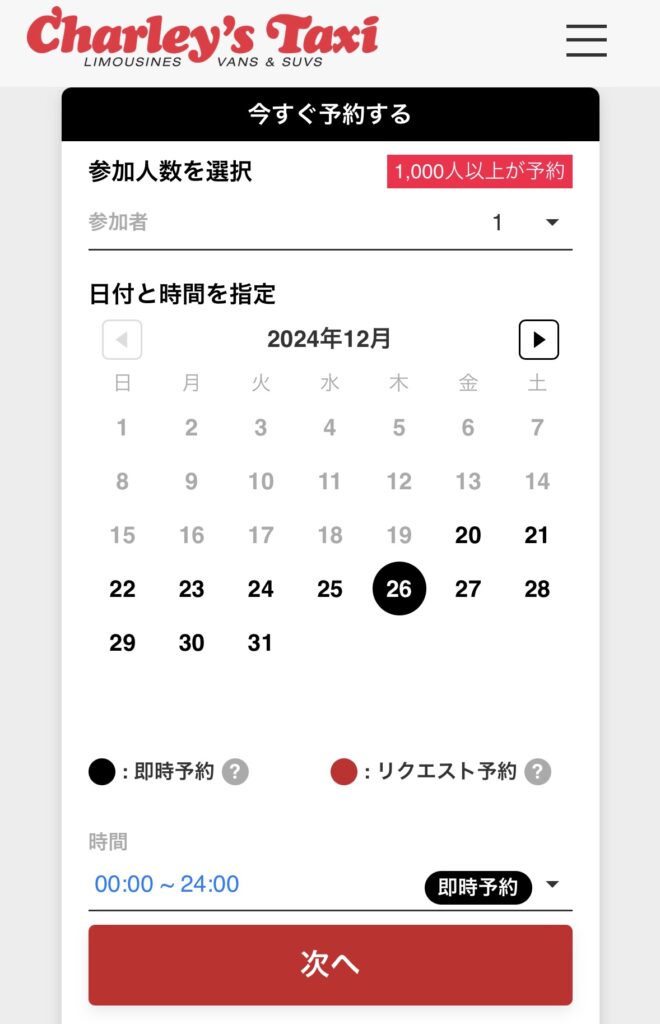
Task: Go to the next month
Action: pos(538,340)
